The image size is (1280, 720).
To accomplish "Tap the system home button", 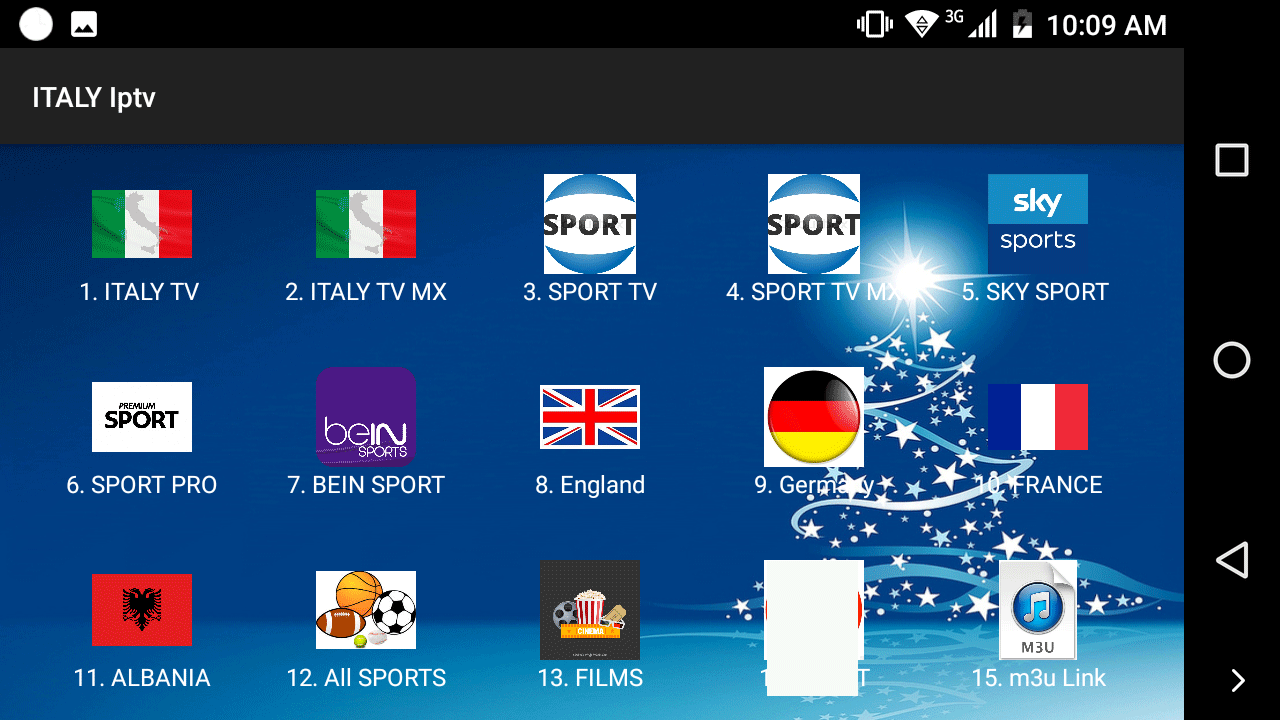I will (1232, 360).
